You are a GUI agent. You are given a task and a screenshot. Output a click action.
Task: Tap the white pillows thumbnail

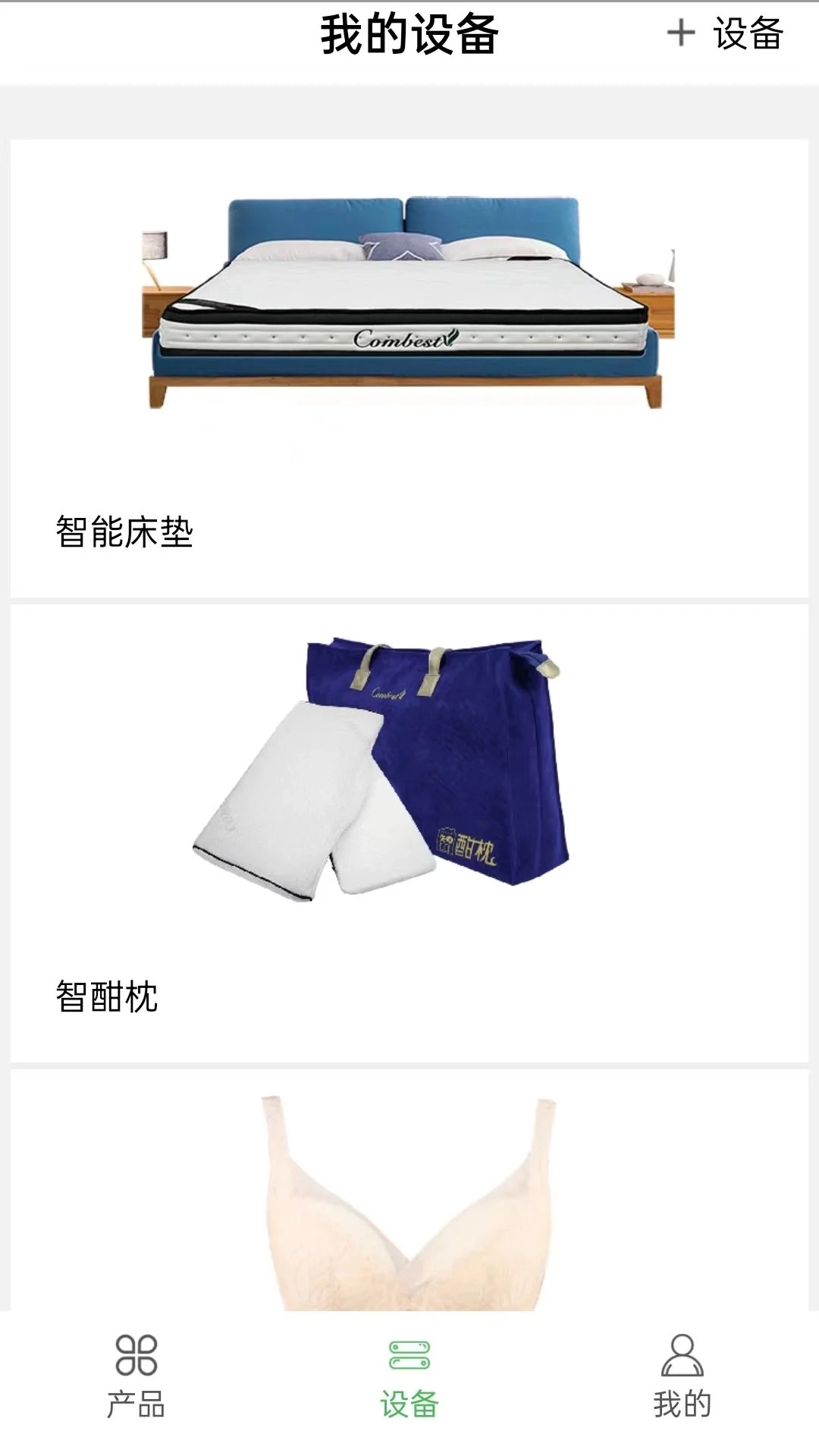point(303,811)
